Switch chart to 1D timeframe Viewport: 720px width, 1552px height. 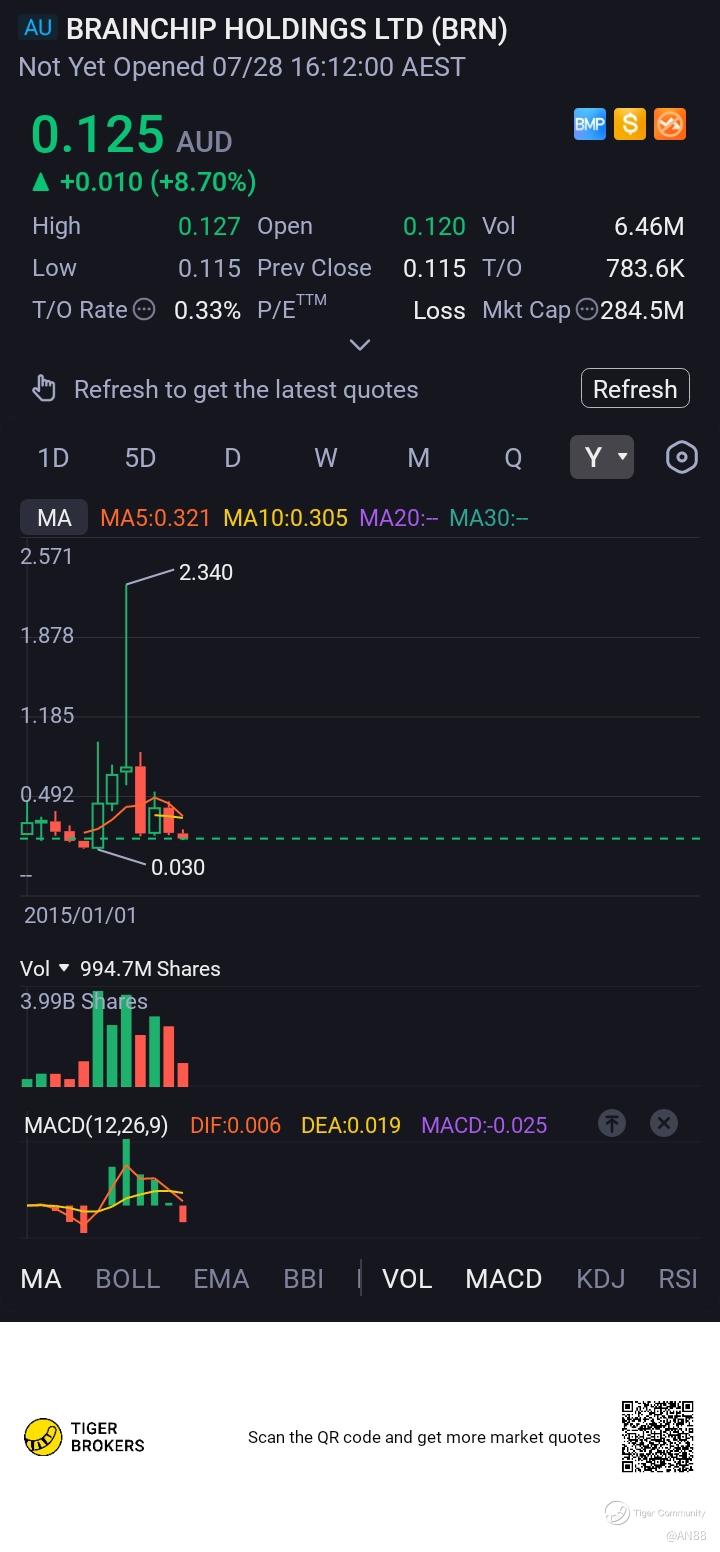point(53,458)
